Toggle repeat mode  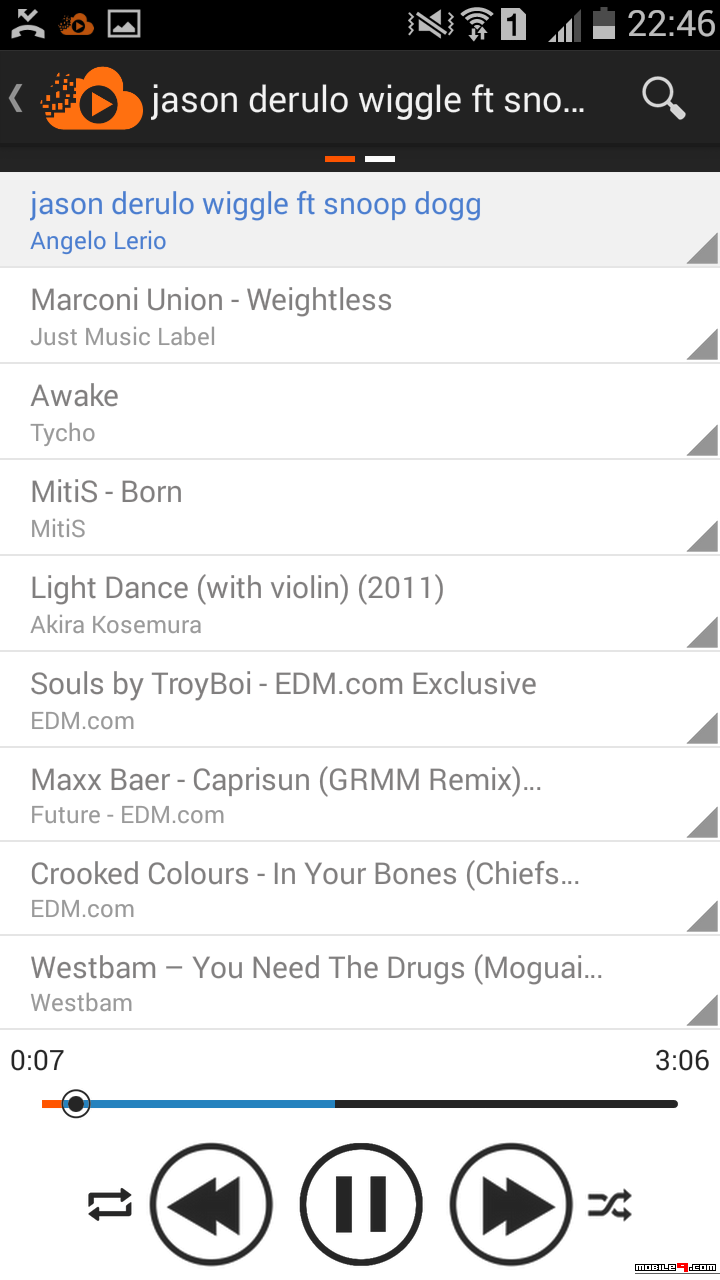coord(110,1204)
